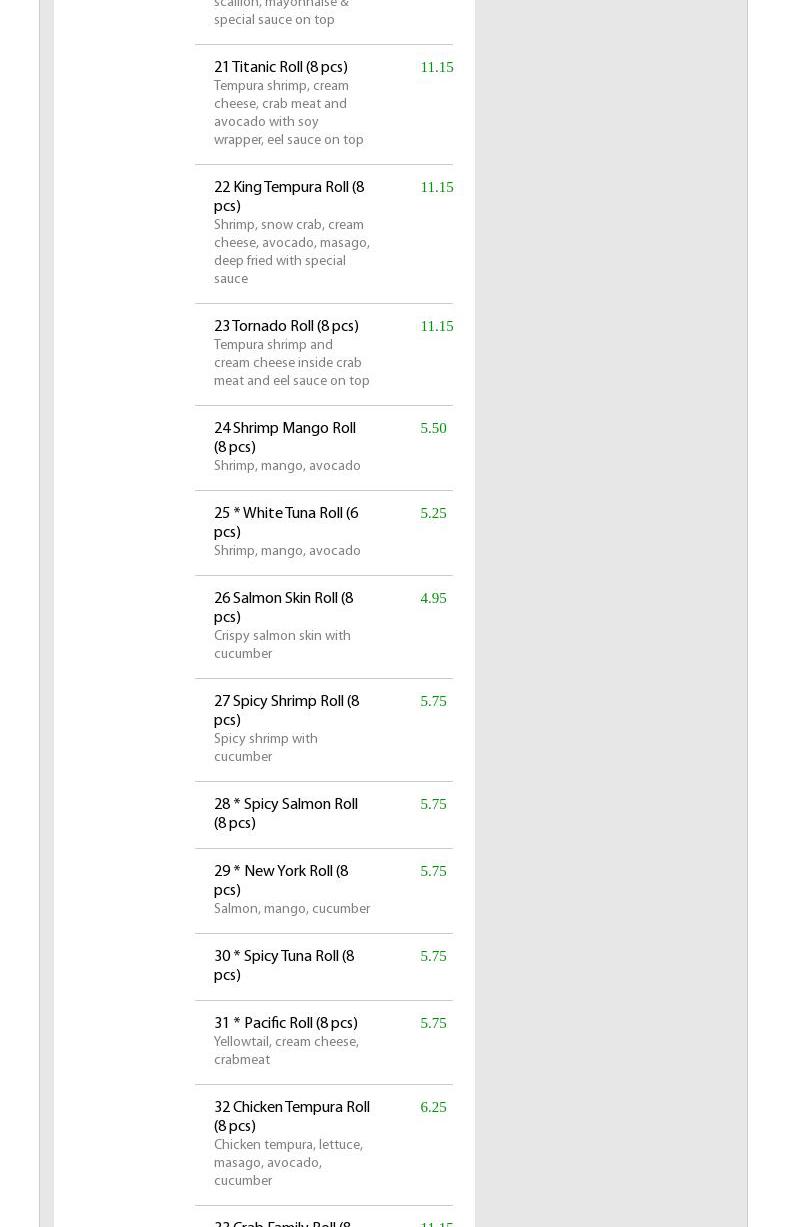Open 25 White Tuna Roll item

pyautogui.click(x=285, y=523)
